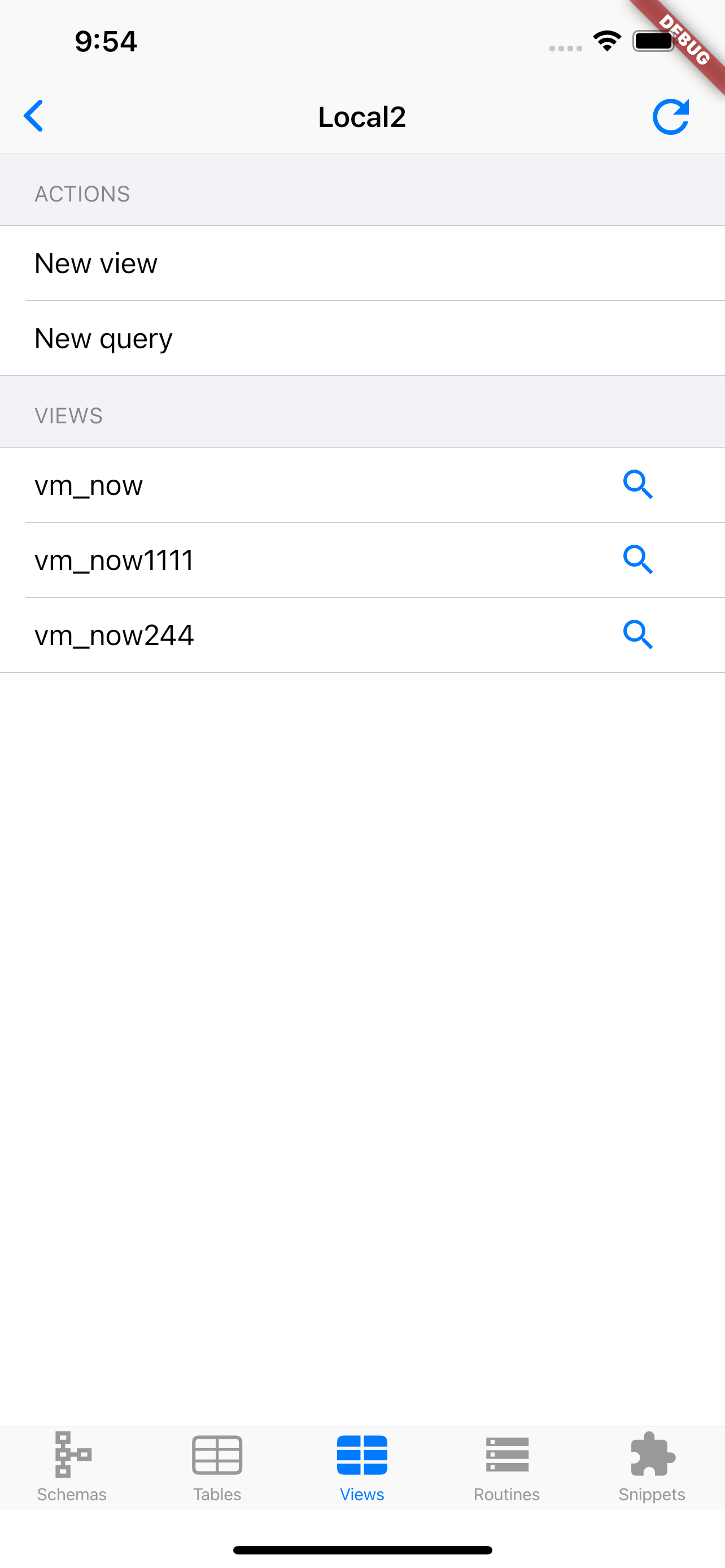The width and height of the screenshot is (725, 1568).
Task: Inspect vm_now1111 with its magnifier icon
Action: [x=638, y=560]
